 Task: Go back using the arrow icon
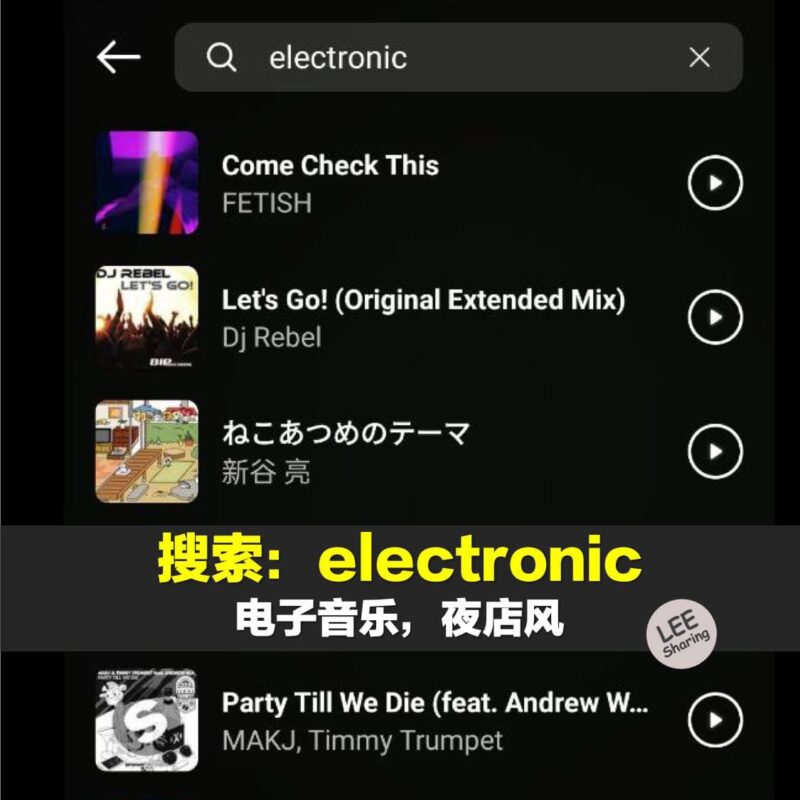click(118, 57)
